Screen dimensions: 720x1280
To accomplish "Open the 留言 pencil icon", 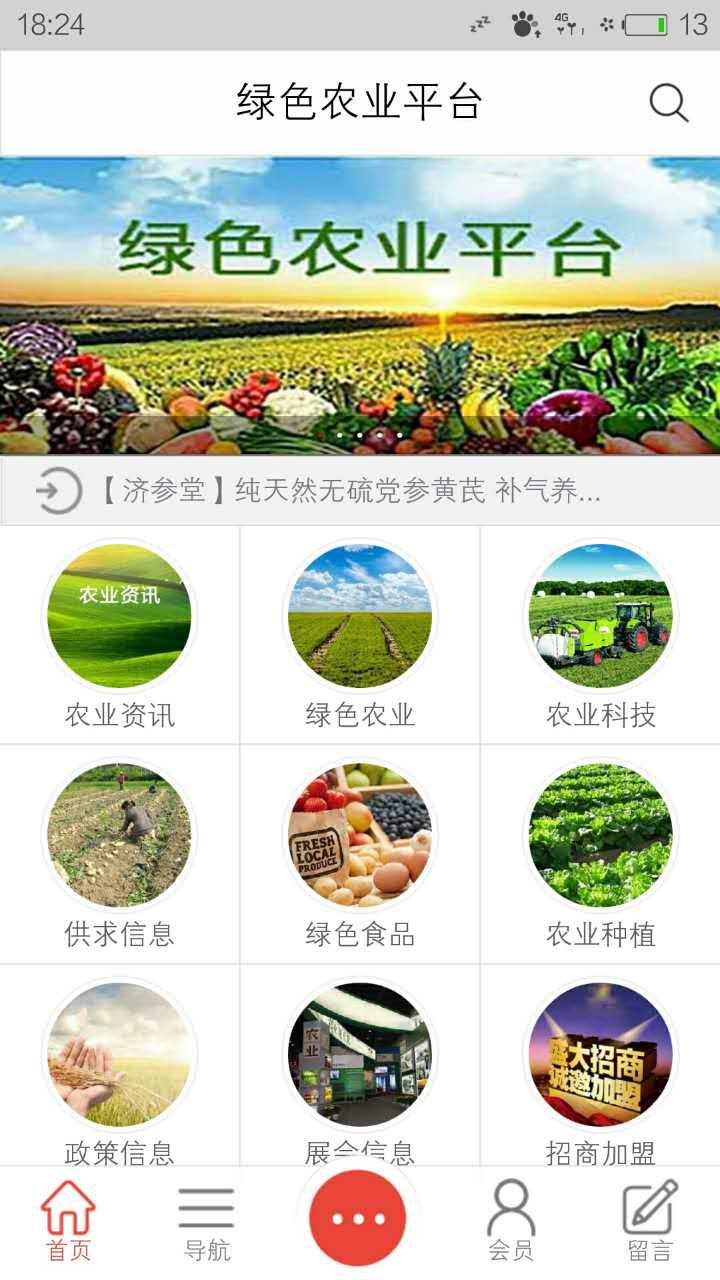I will pyautogui.click(x=649, y=1213).
